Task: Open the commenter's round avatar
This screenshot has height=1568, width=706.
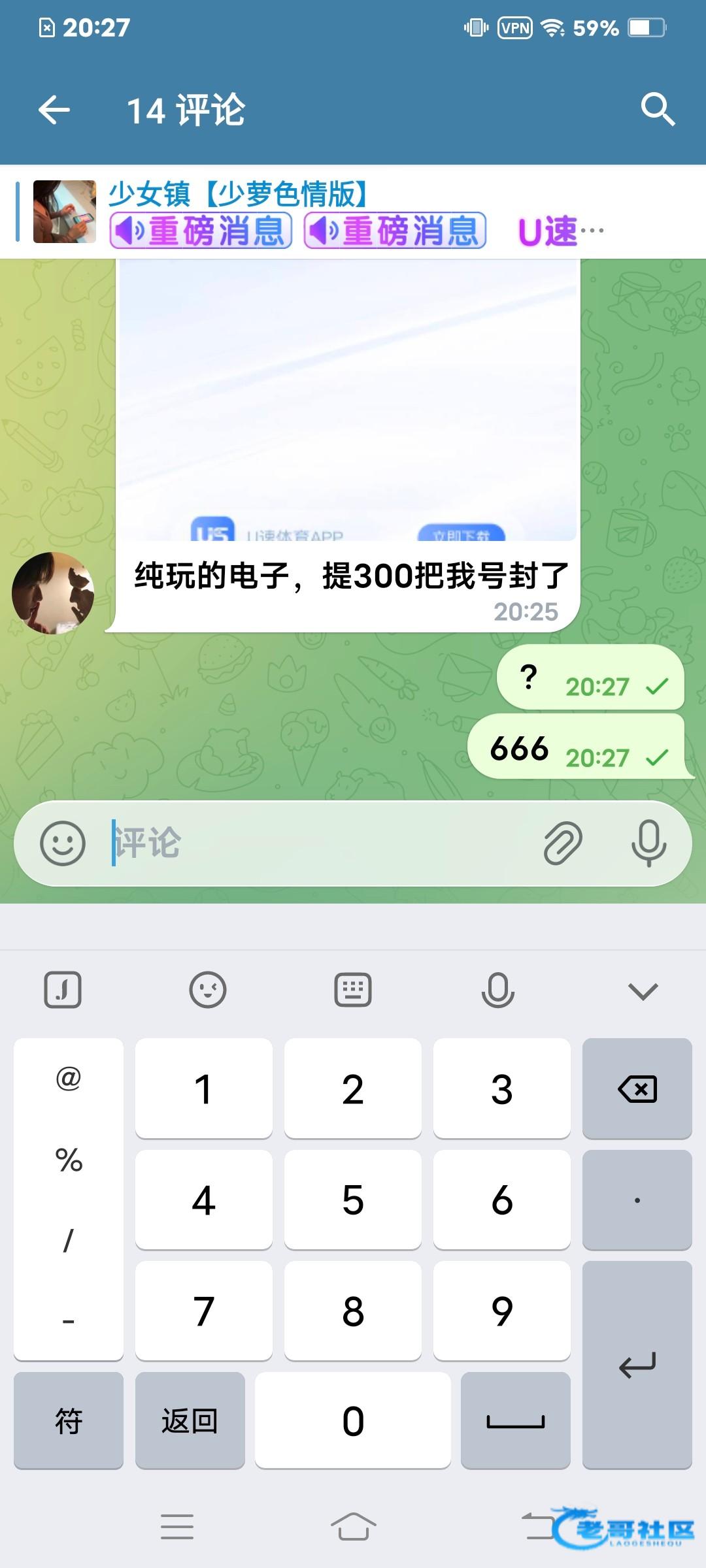Action: click(x=53, y=593)
